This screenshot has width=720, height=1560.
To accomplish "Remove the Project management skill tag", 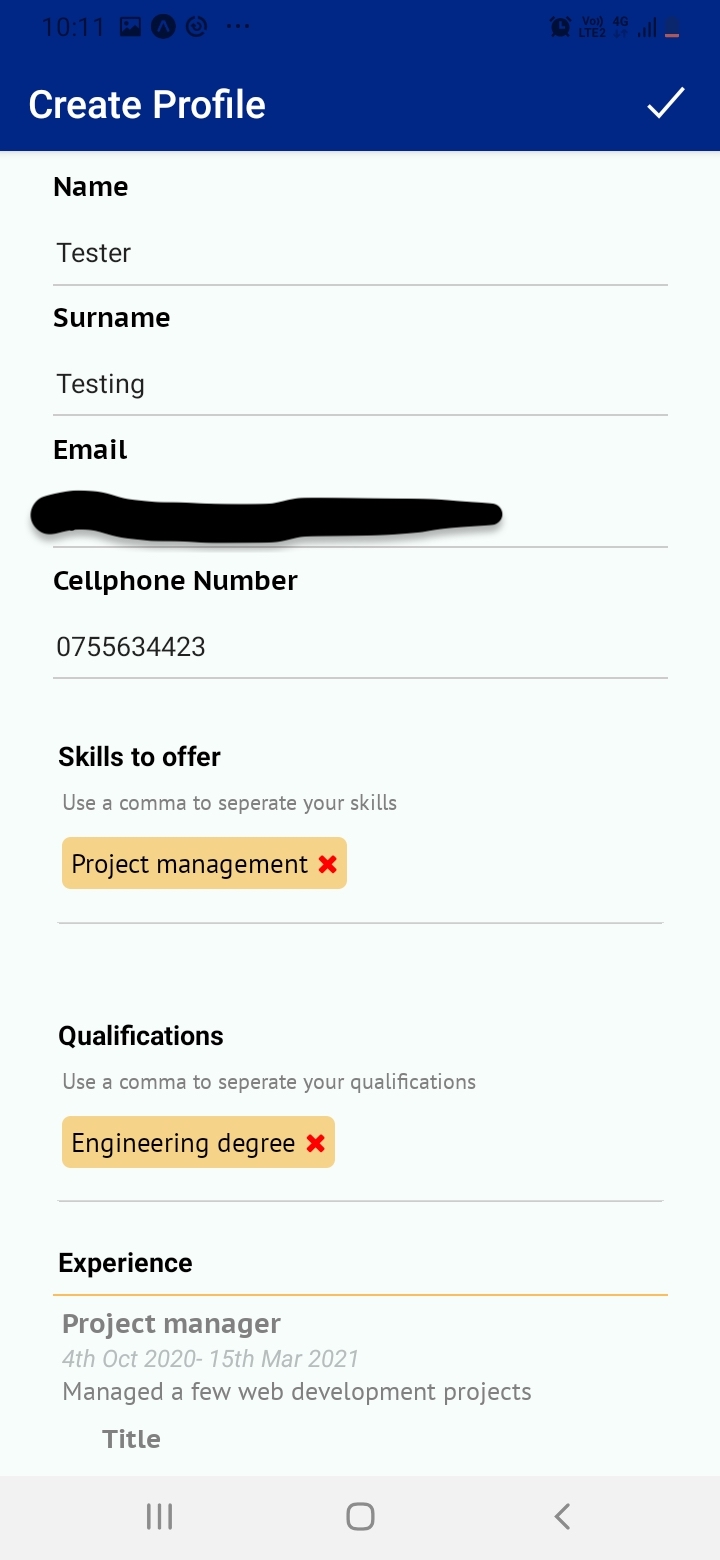I will tap(327, 864).
